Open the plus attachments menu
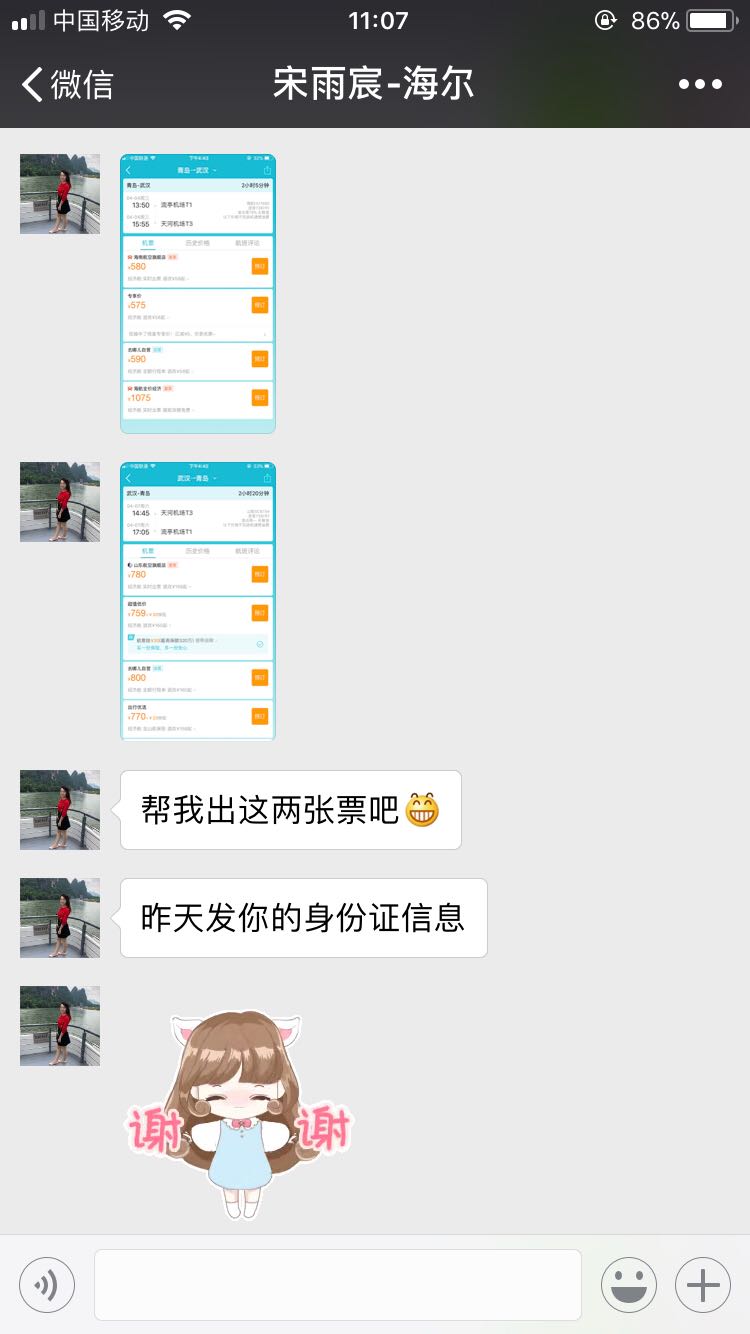This screenshot has height=1334, width=750. click(x=703, y=1285)
